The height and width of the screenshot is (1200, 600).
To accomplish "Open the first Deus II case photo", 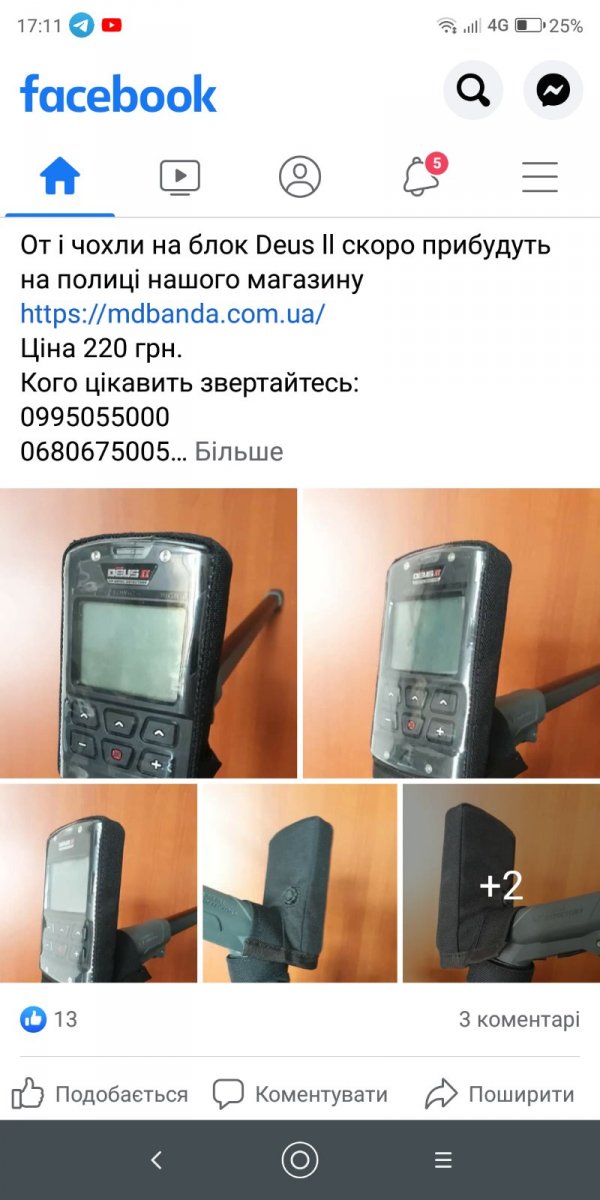I will pos(148,632).
